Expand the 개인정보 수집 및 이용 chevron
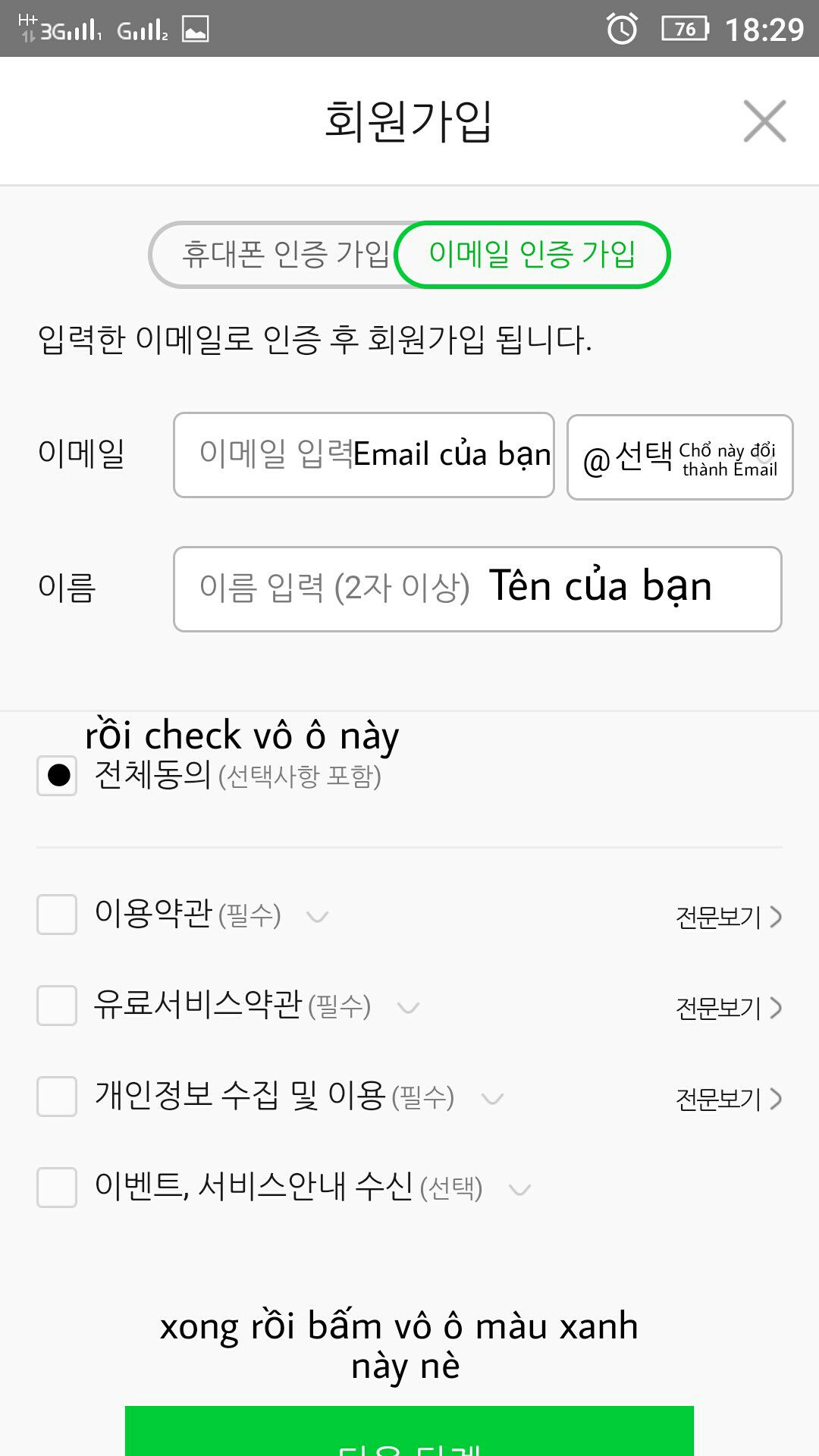Viewport: 819px width, 1456px height. [492, 1099]
